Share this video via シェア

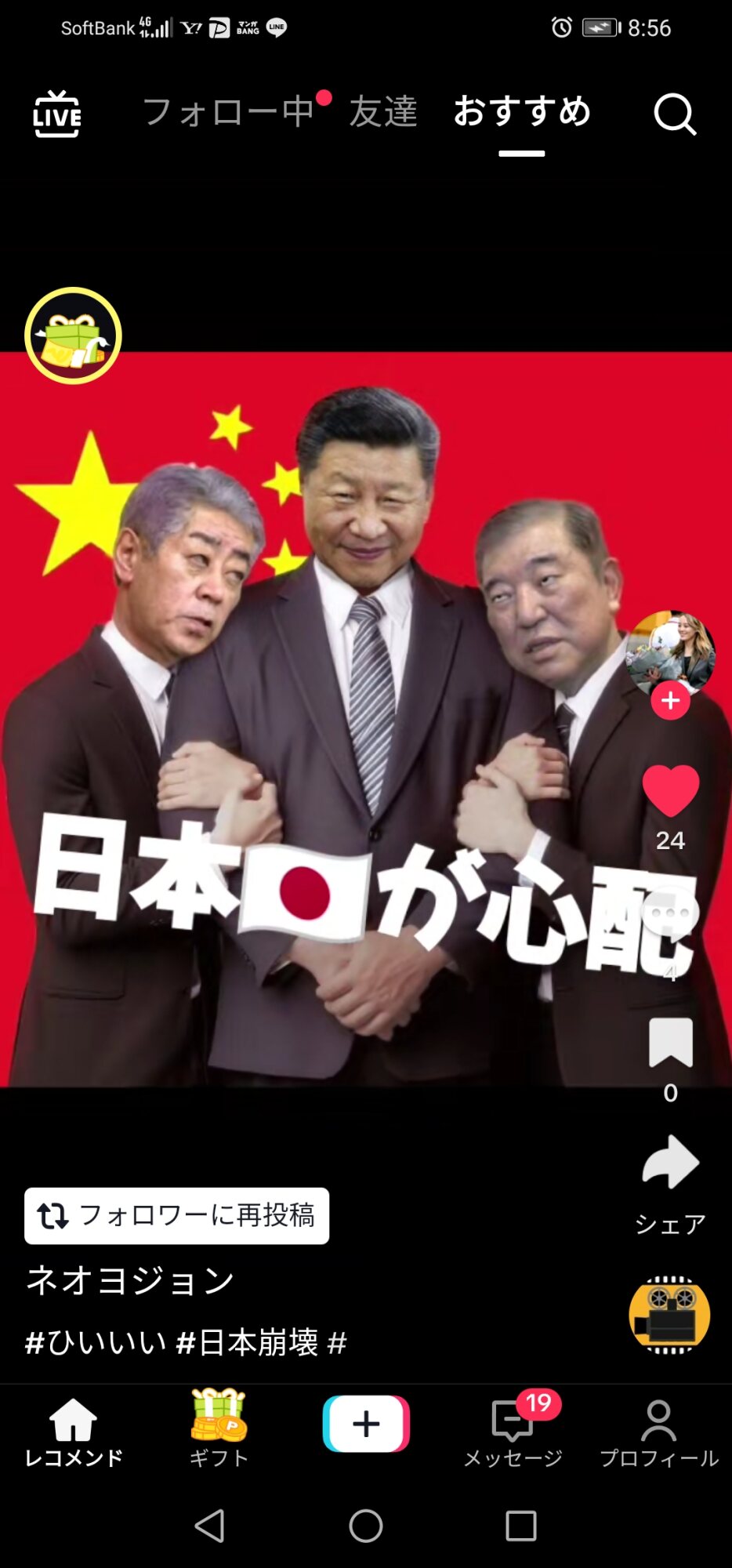(x=670, y=1164)
